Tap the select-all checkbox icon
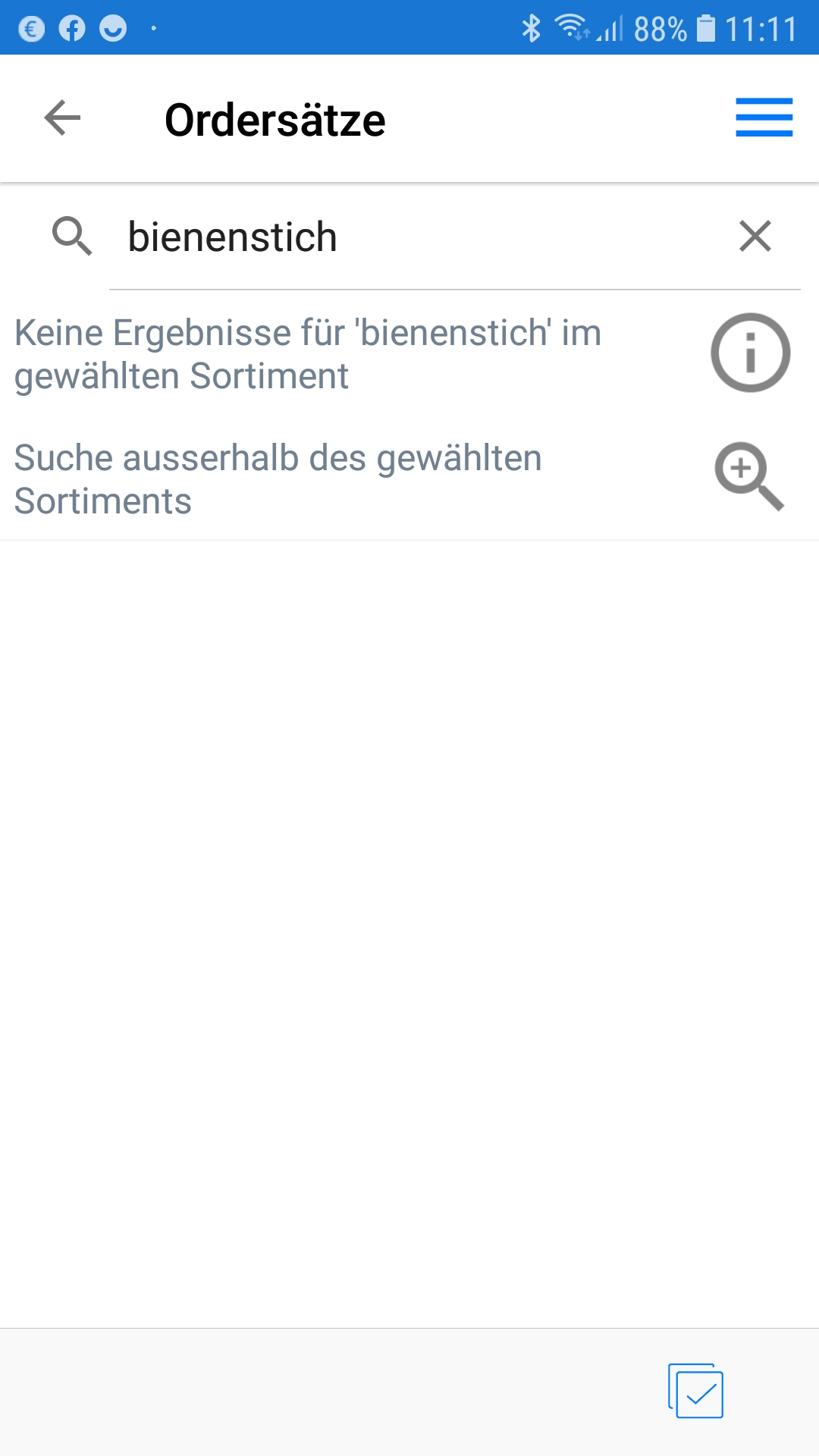 [696, 1391]
